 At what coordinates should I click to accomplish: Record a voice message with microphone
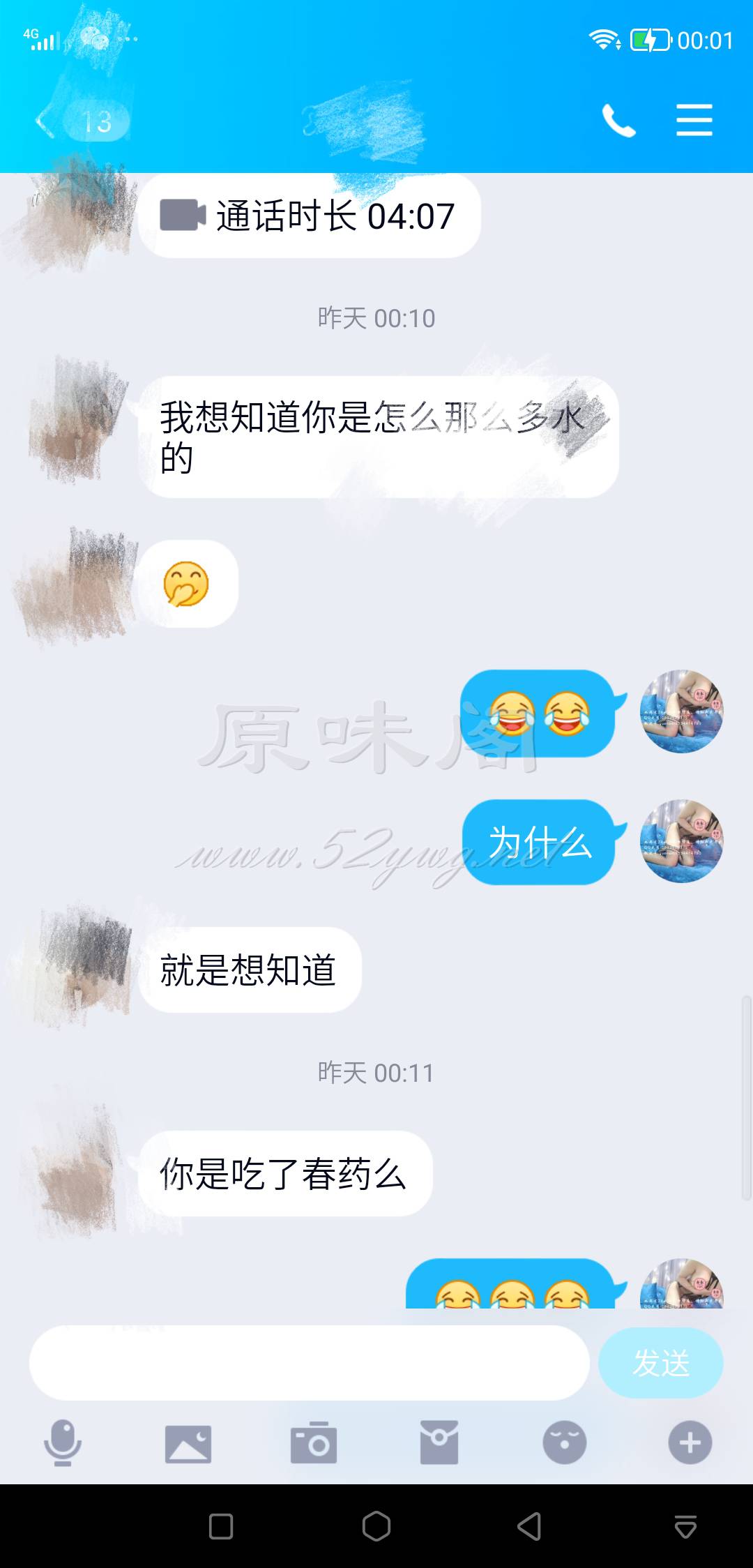63,1442
